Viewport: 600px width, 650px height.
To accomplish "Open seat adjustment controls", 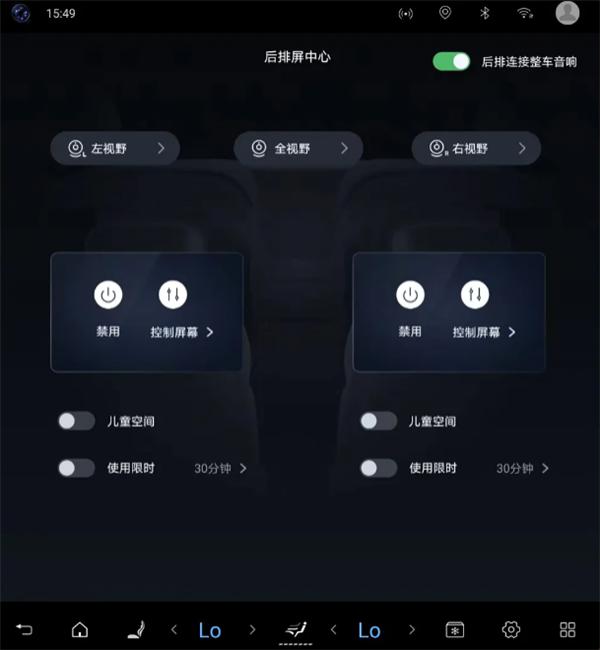I will pos(135,629).
